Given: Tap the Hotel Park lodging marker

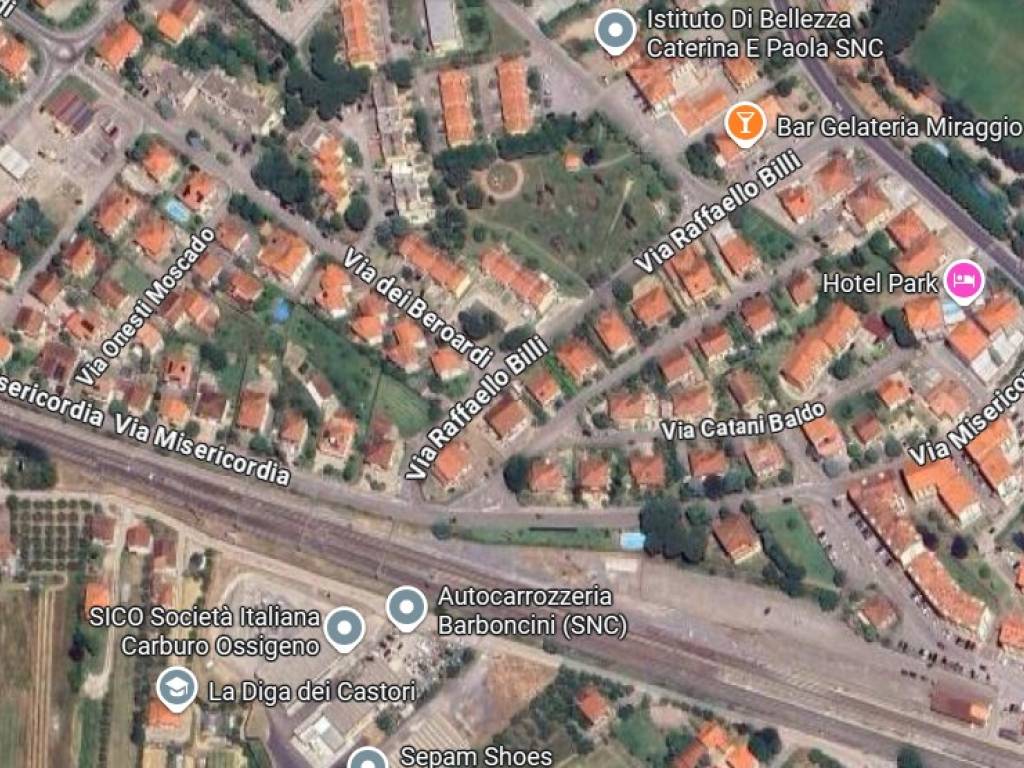Looking at the screenshot, I should click(964, 282).
